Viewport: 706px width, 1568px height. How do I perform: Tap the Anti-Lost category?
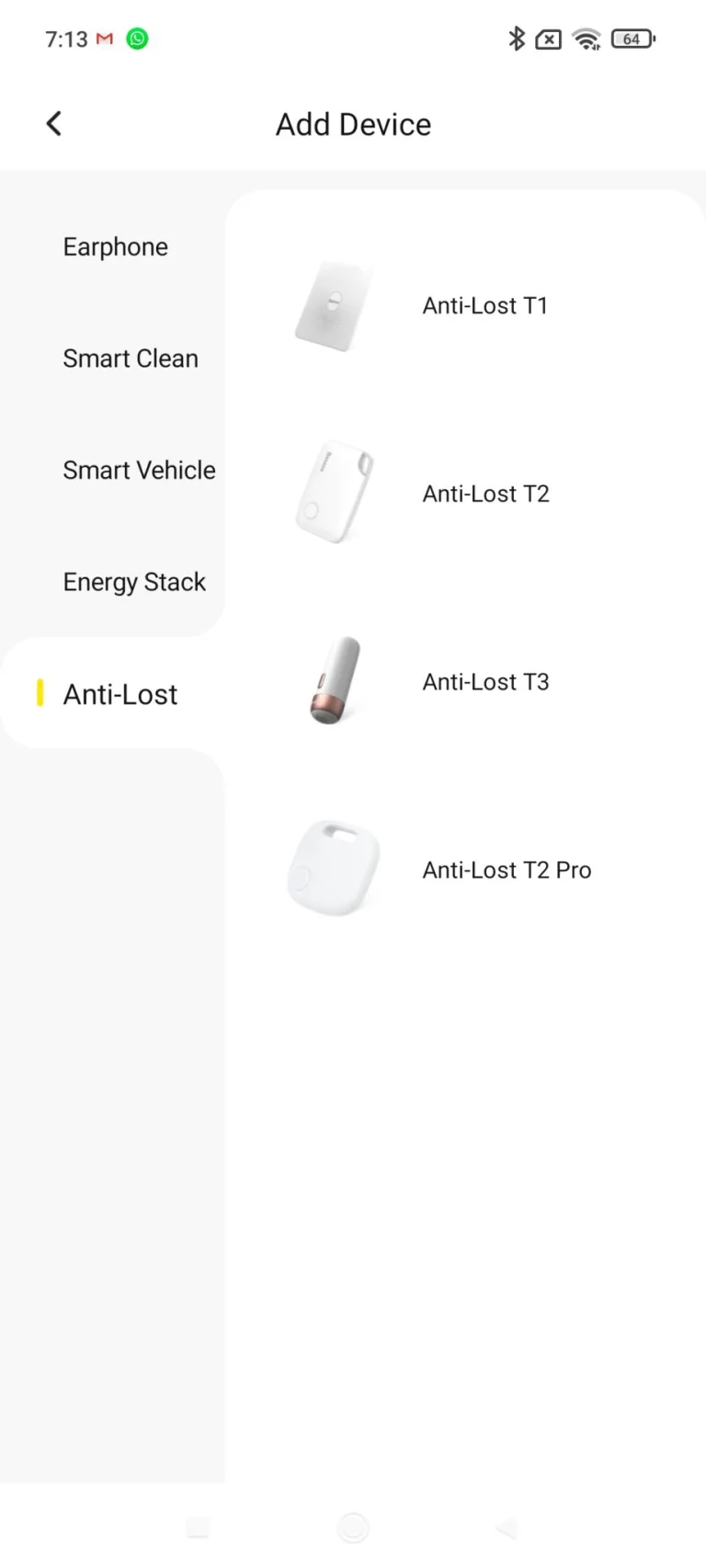pos(120,695)
